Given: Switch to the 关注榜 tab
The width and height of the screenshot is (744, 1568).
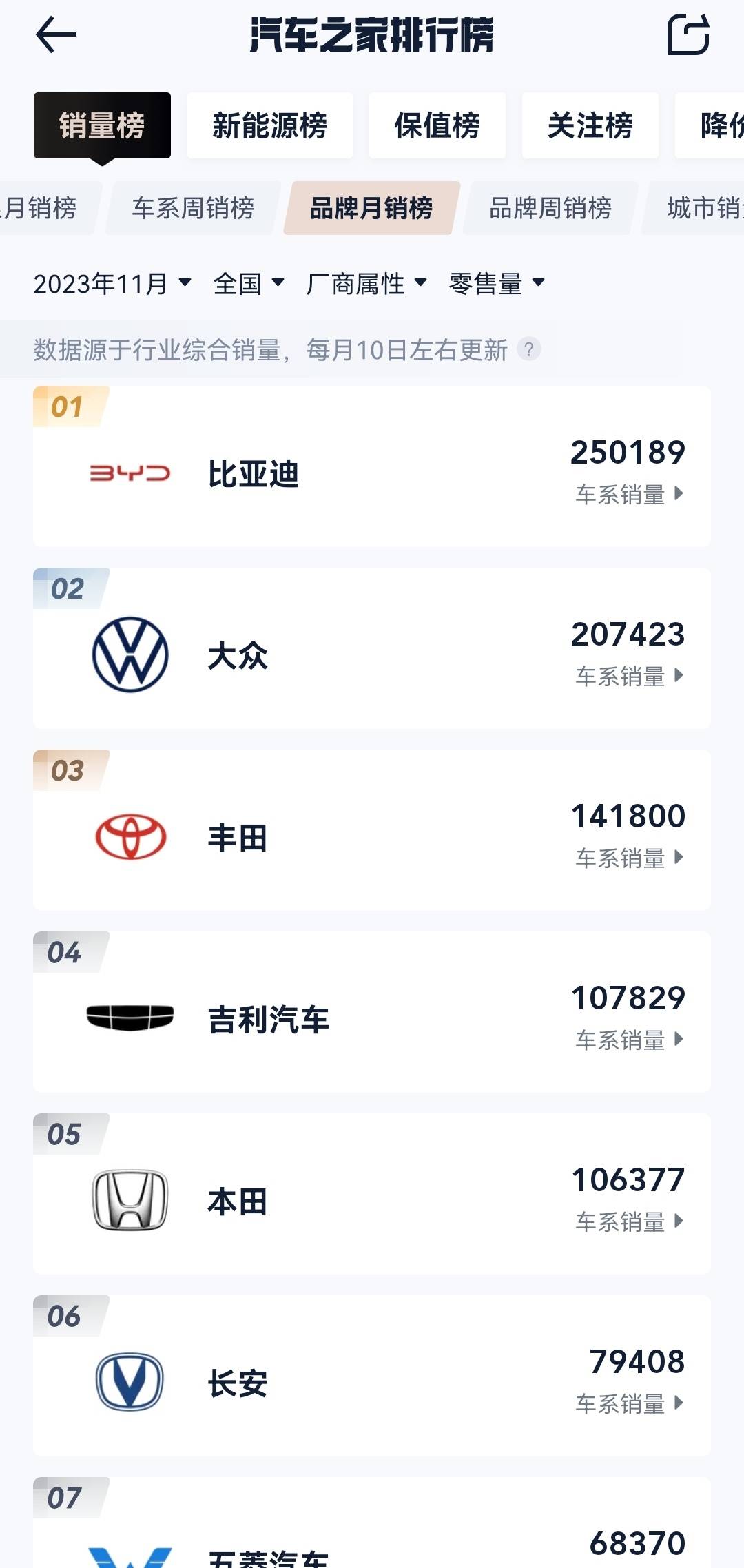Looking at the screenshot, I should (x=590, y=126).
